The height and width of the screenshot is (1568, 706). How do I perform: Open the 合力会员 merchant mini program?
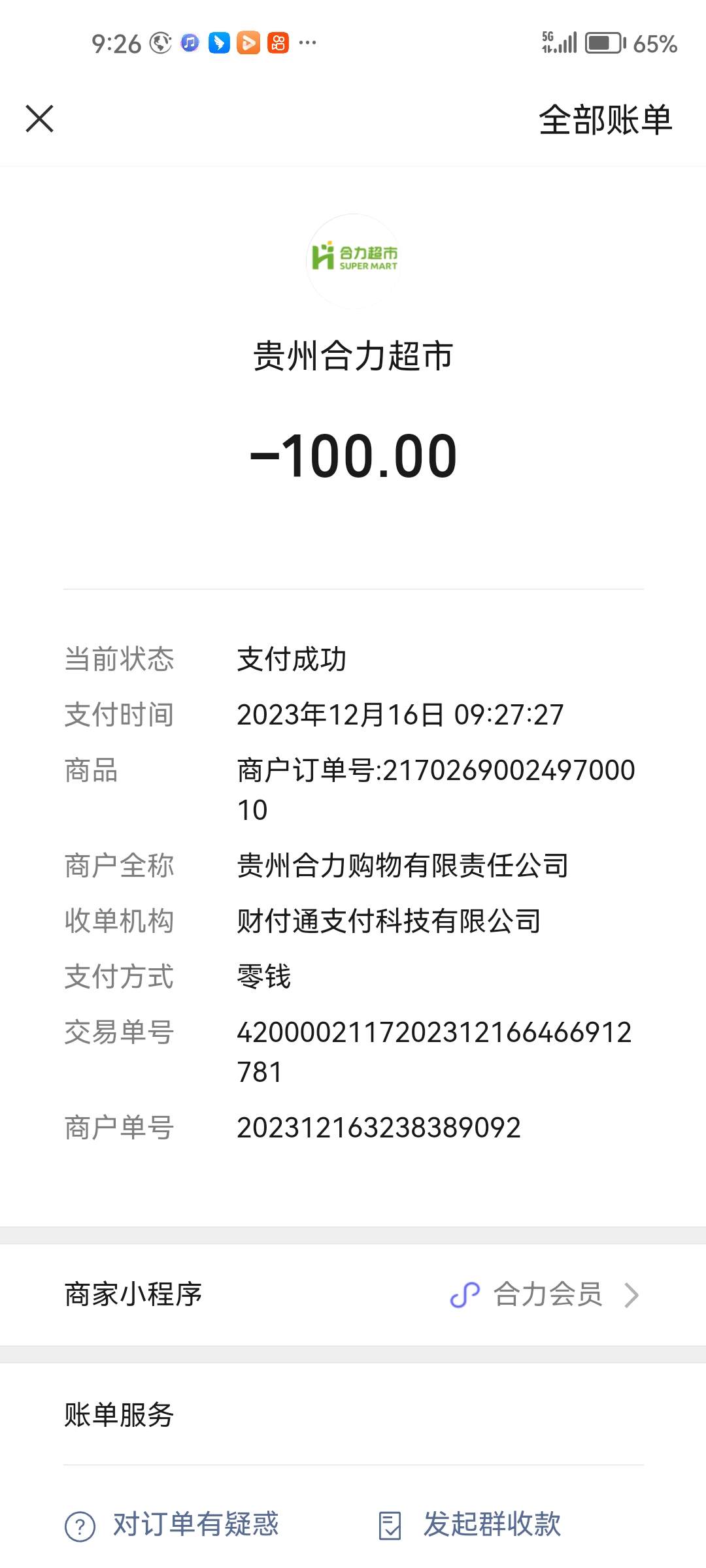pos(546,1294)
